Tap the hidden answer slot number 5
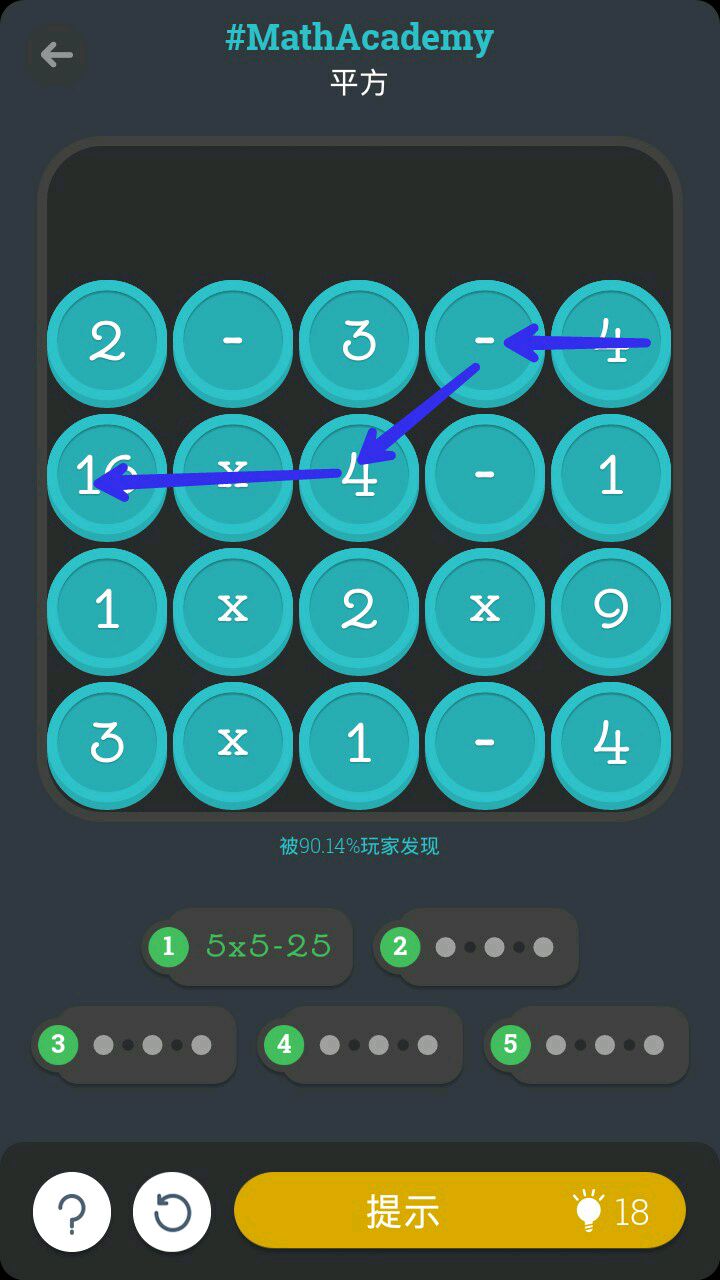The image size is (720, 1280). [587, 1045]
